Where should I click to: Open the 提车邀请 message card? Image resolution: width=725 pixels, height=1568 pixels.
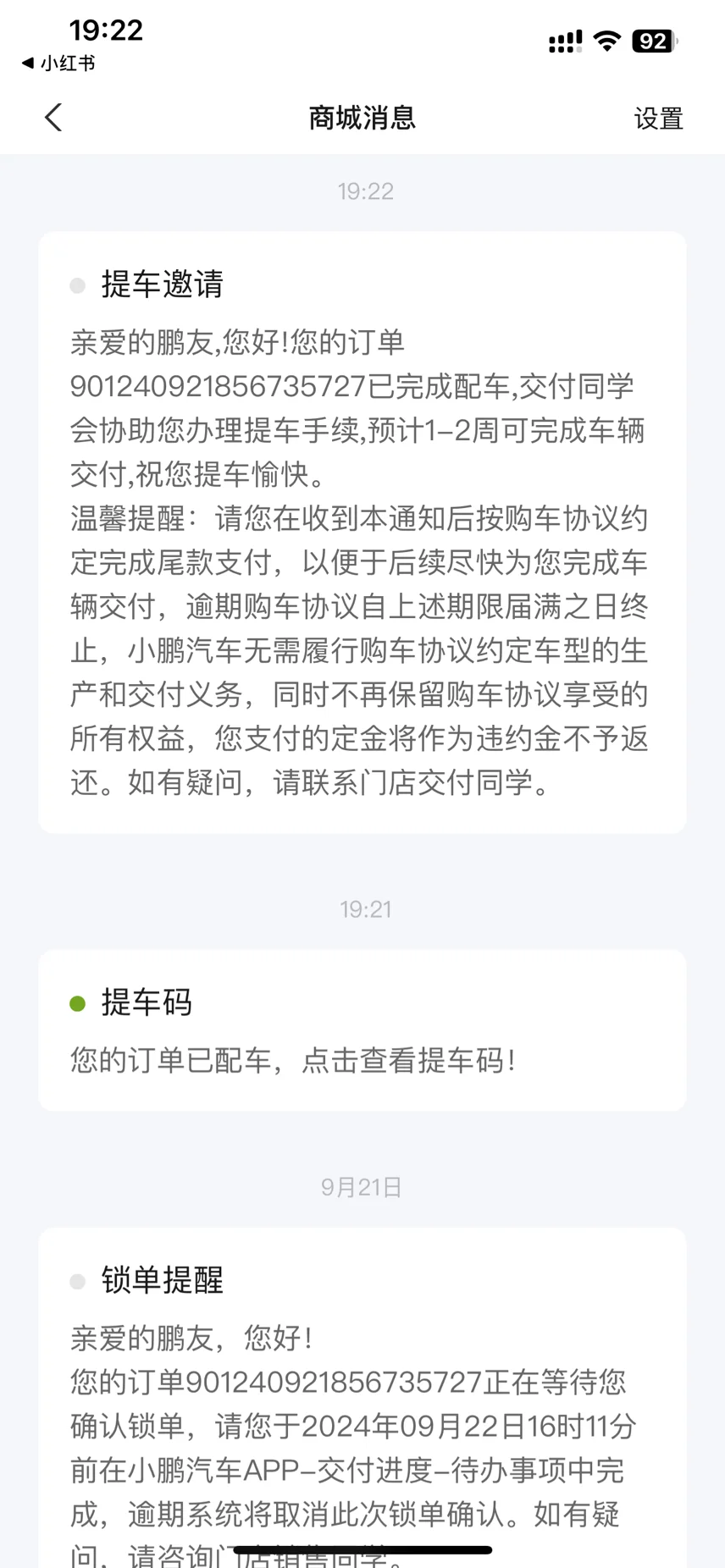click(362, 533)
